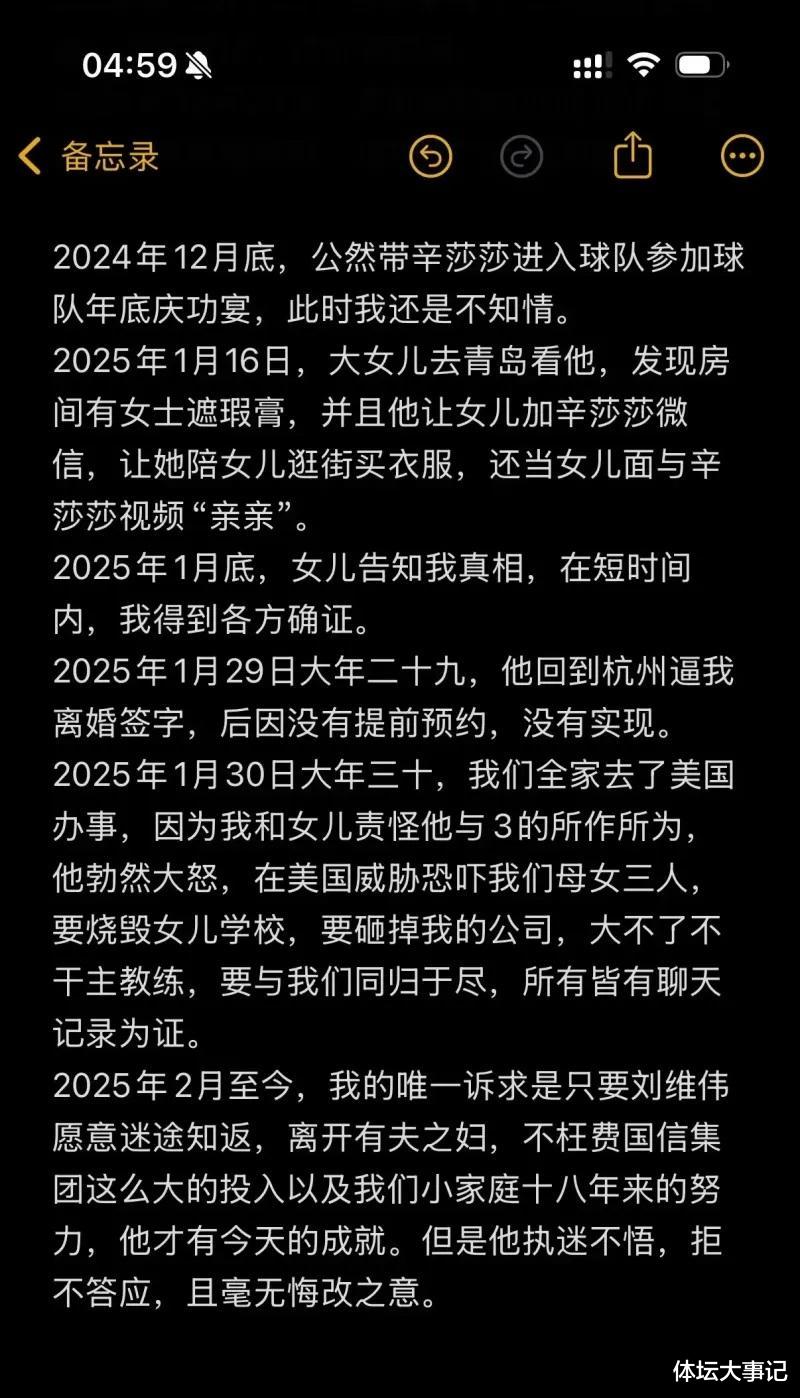Tap the redo arrow icon
This screenshot has width=800, height=1398.
pos(521,157)
